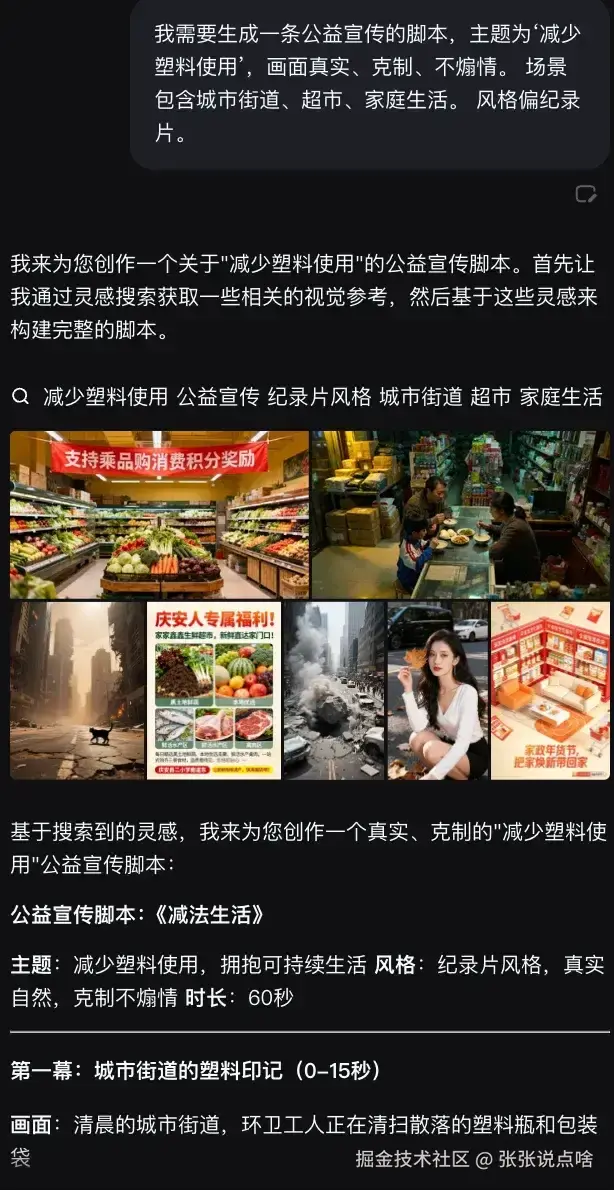Image resolution: width=614 pixels, height=1190 pixels.
Task: Open the 庆安人专属福利 flyer image
Action: pyautogui.click(x=214, y=690)
